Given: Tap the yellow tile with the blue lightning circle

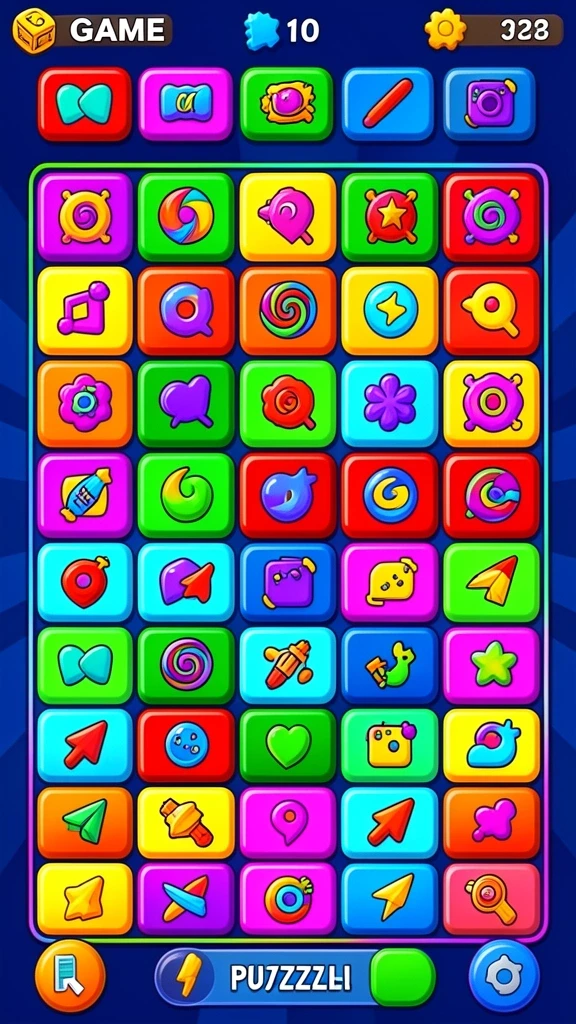Looking at the screenshot, I should tap(390, 310).
